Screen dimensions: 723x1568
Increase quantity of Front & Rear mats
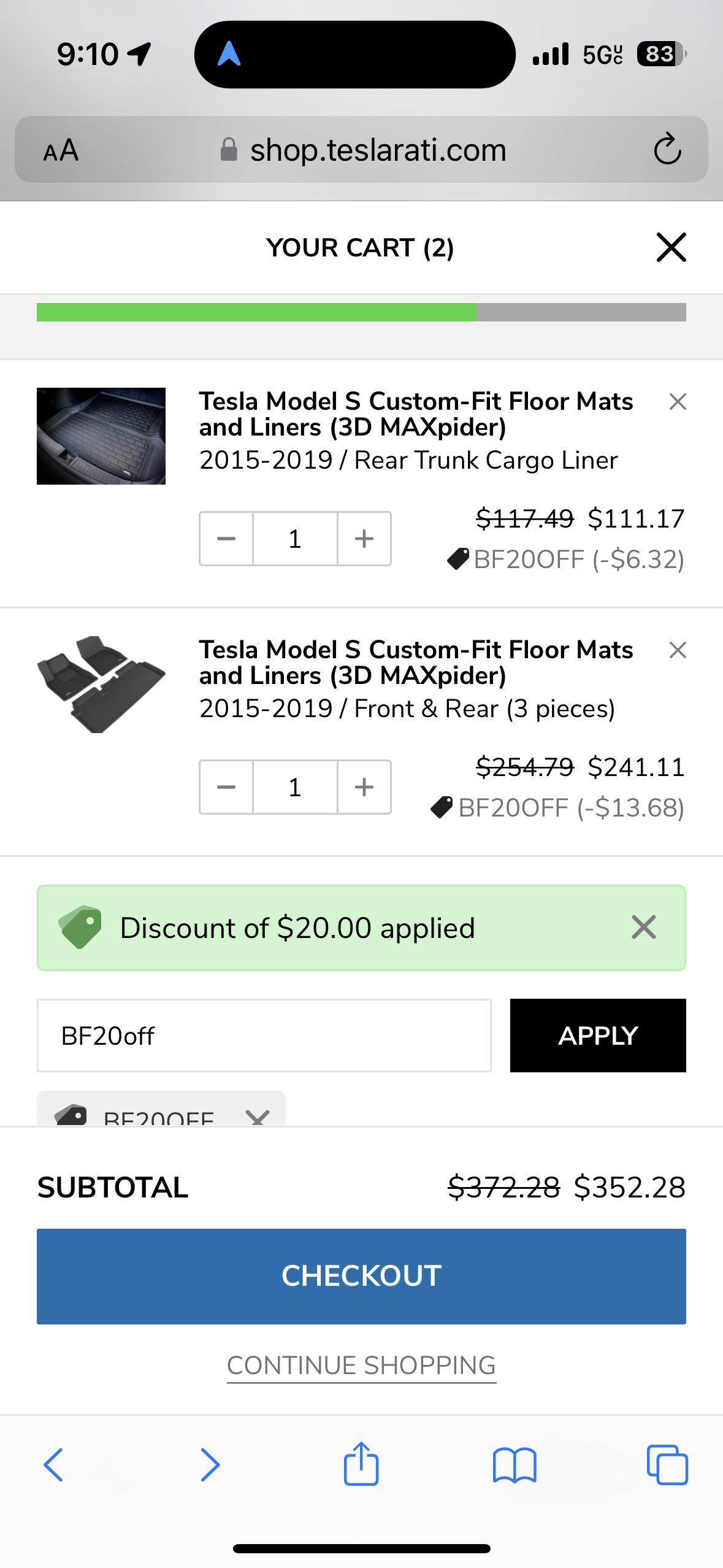tap(364, 787)
